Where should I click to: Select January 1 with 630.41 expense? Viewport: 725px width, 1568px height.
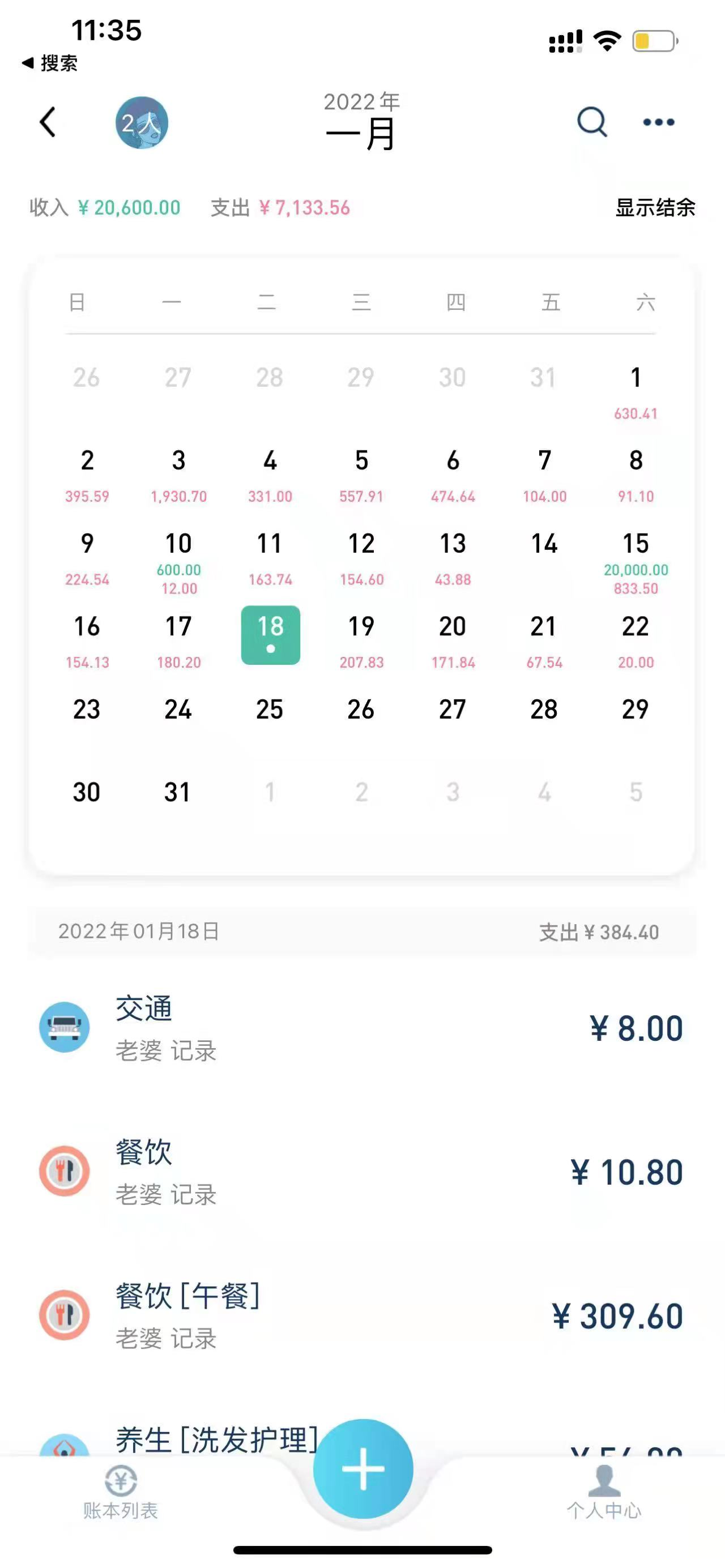(x=636, y=392)
